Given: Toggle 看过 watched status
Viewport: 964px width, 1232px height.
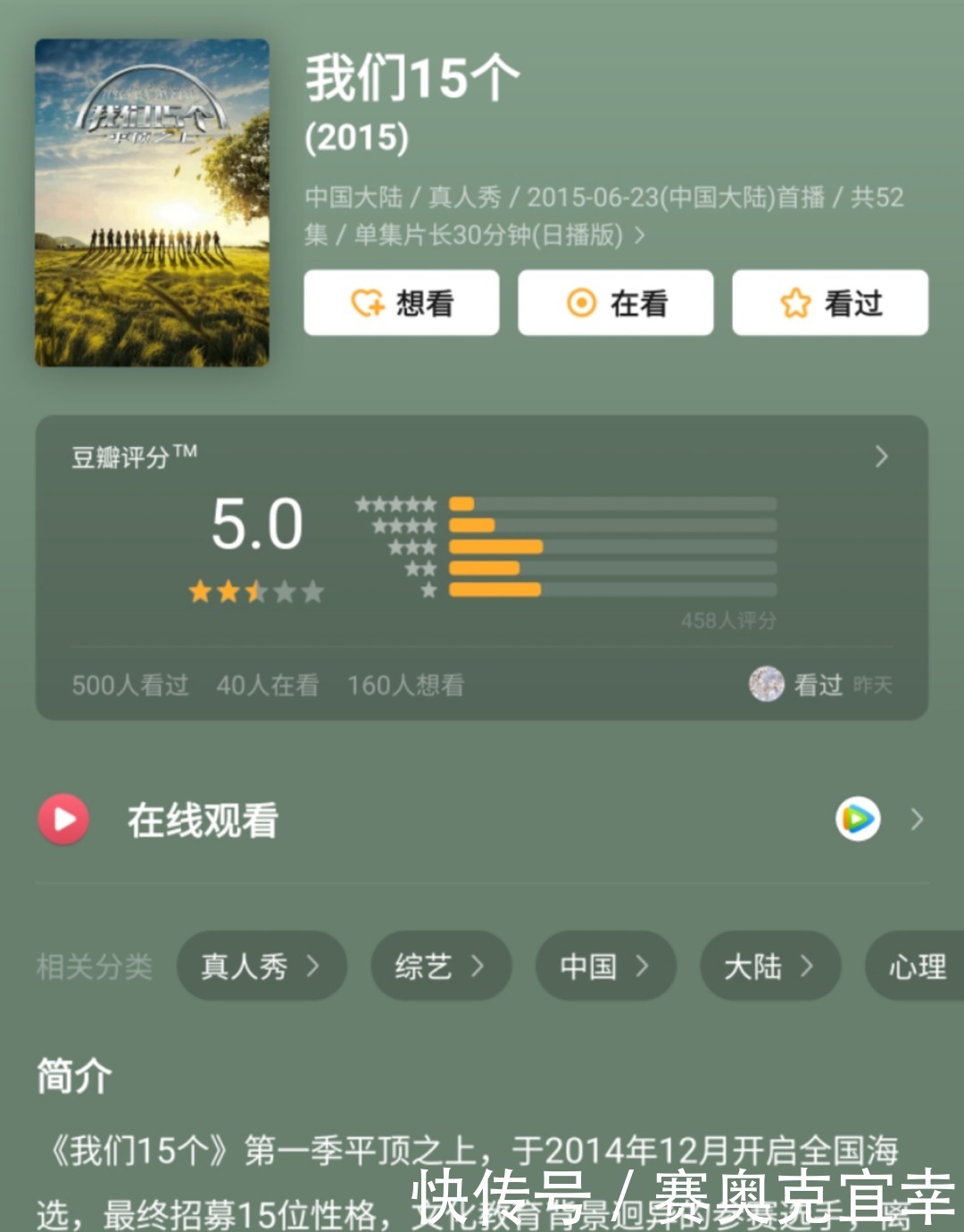Looking at the screenshot, I should tap(829, 304).
